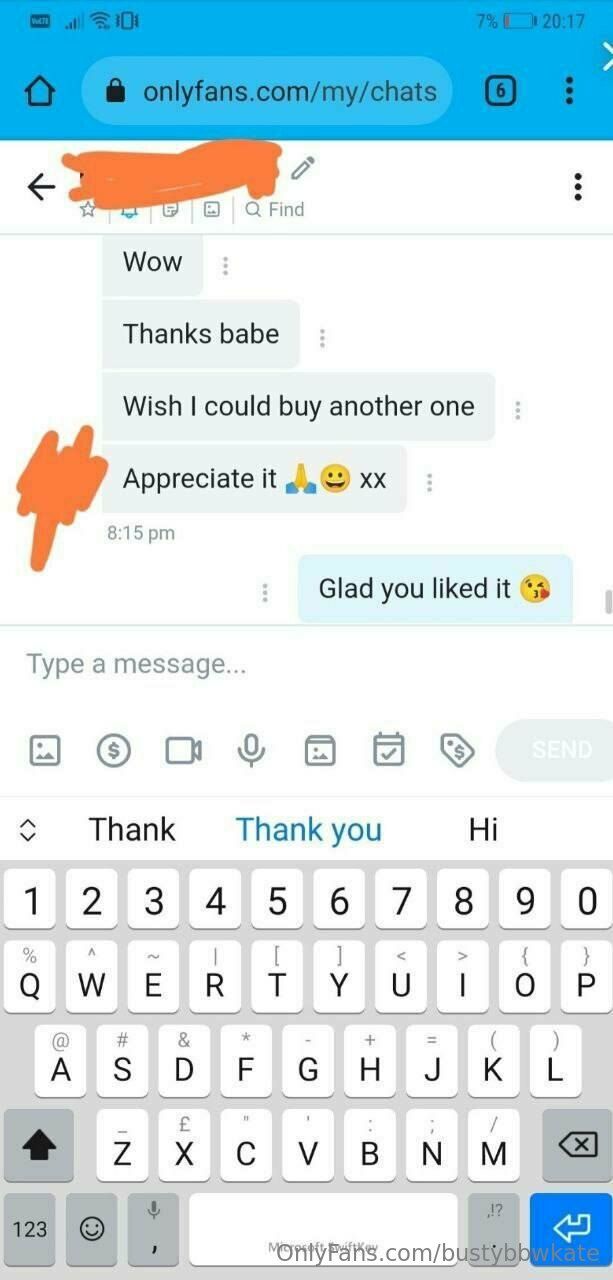Open options for "Glad you liked it" message

[x=265, y=592]
